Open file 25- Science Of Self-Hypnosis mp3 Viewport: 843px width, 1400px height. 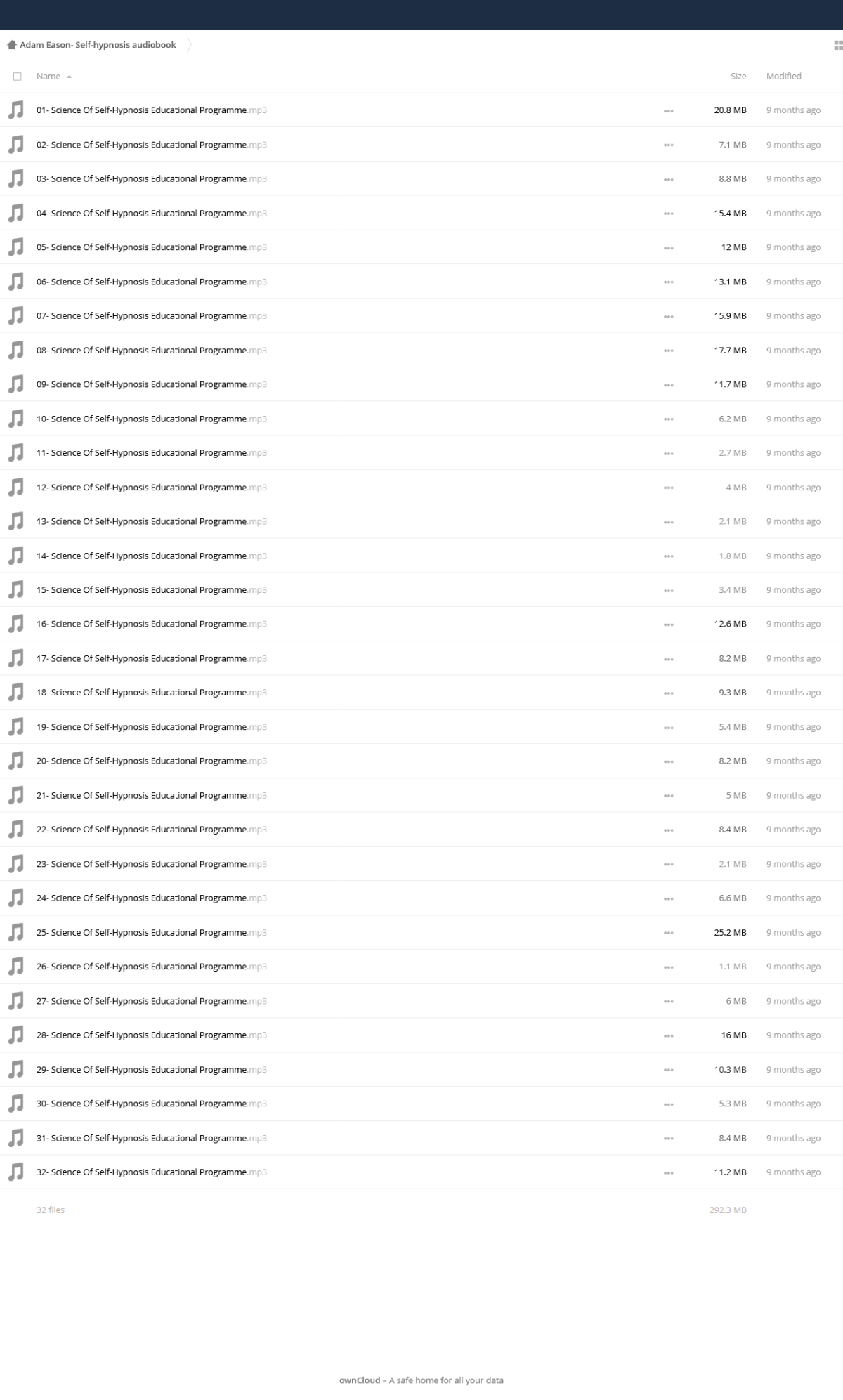(x=152, y=933)
